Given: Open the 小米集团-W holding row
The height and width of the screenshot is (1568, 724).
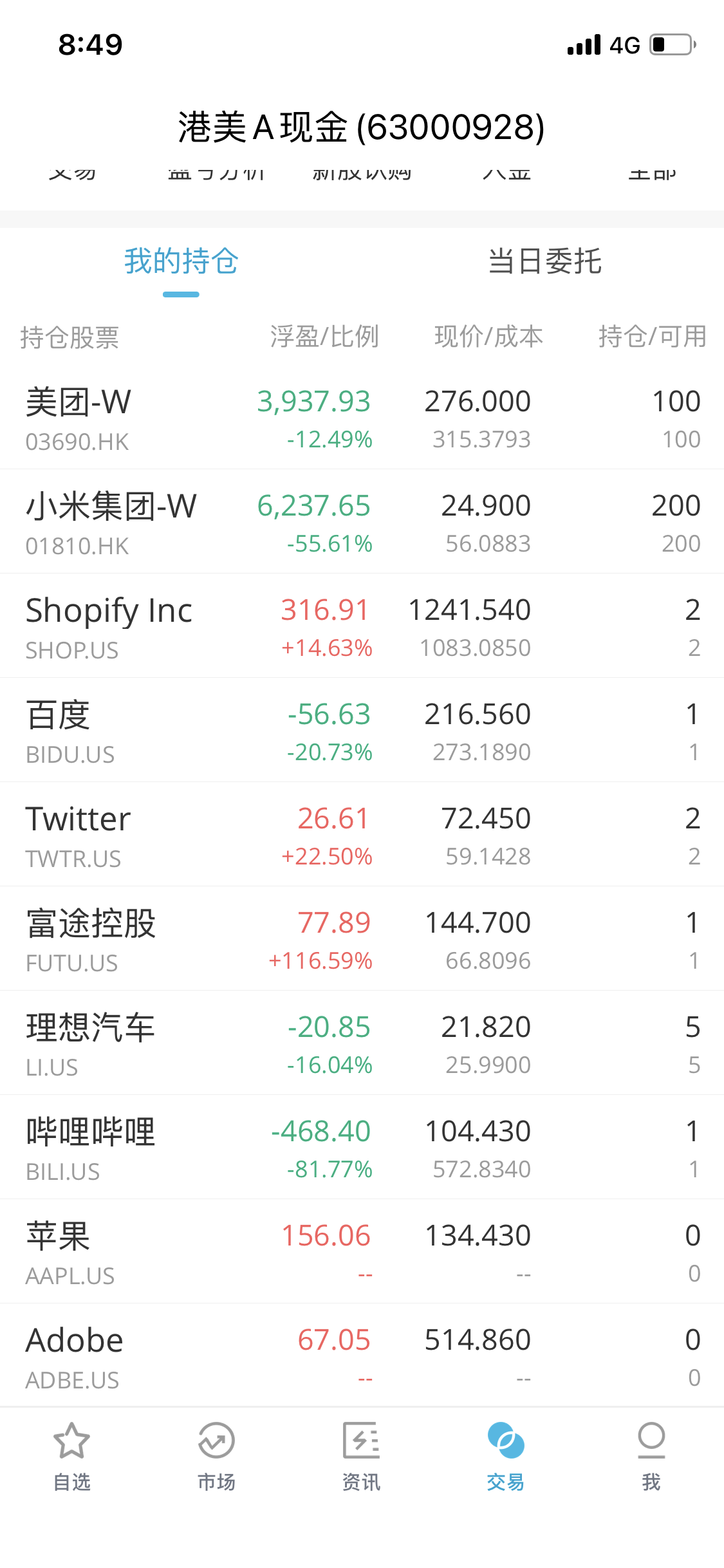Looking at the screenshot, I should (x=362, y=523).
